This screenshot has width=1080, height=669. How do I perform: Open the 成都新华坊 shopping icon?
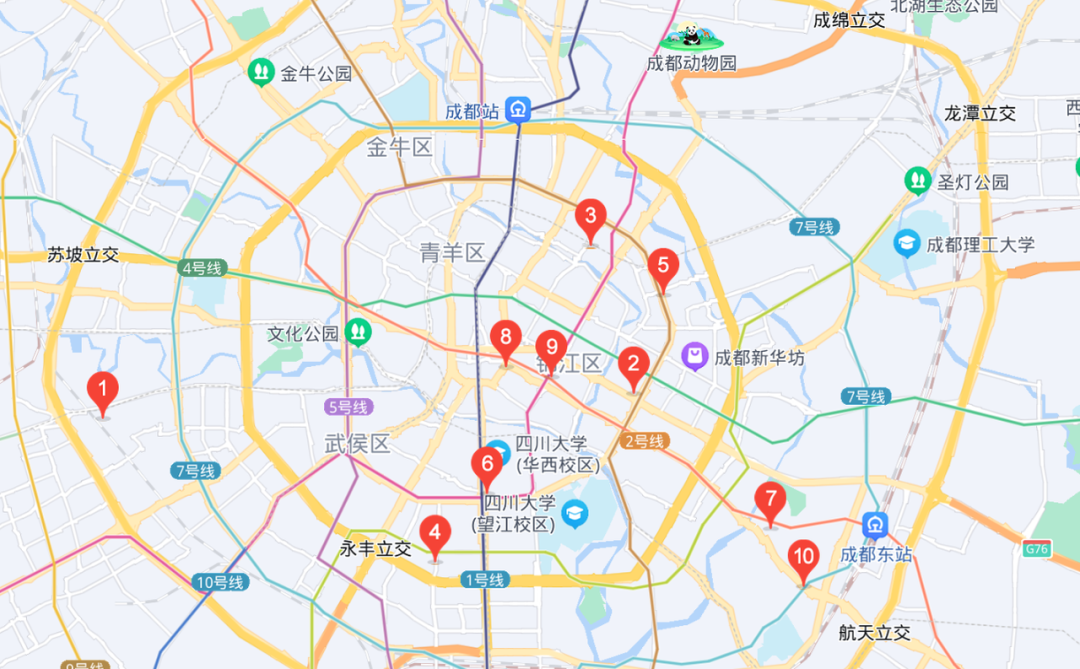pos(694,356)
